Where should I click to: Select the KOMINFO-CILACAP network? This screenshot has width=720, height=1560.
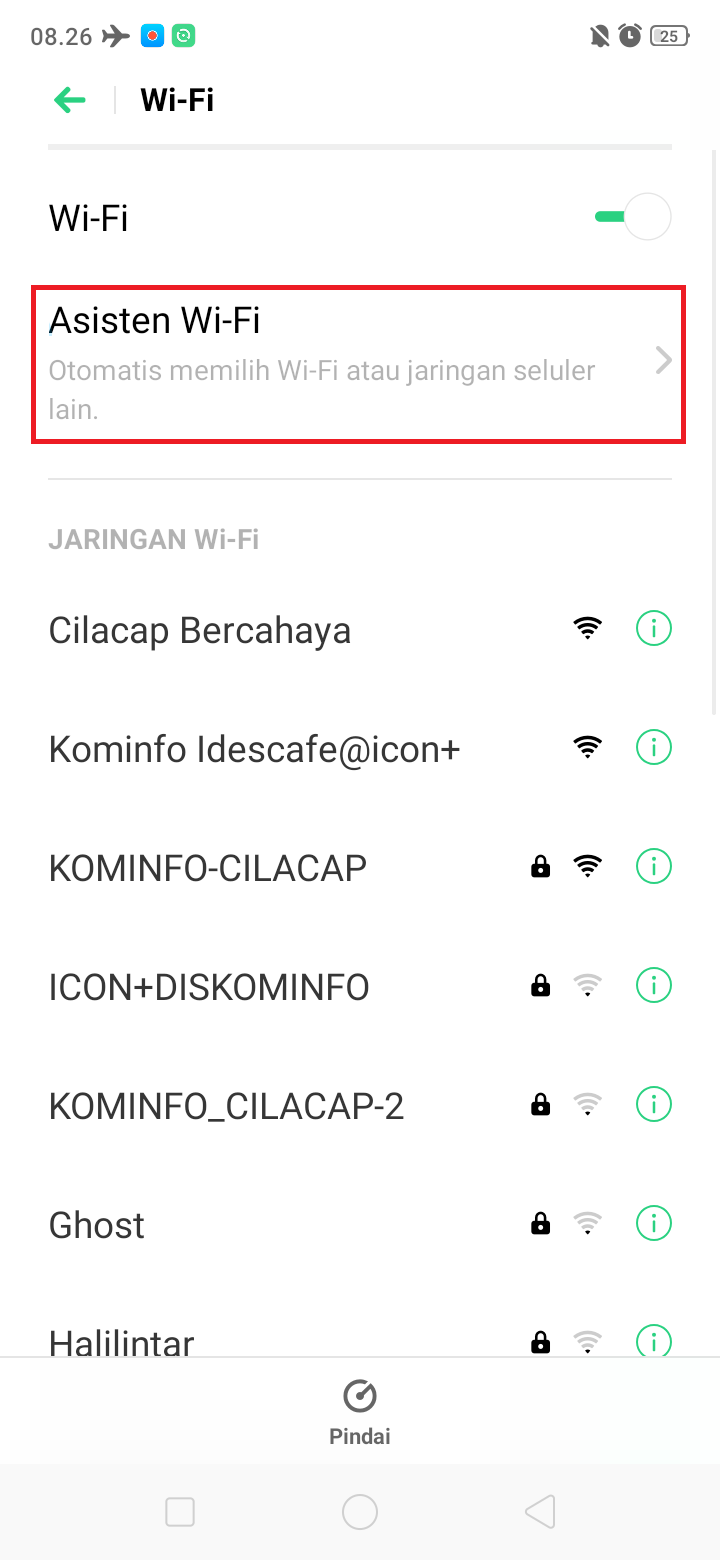pyautogui.click(x=208, y=867)
